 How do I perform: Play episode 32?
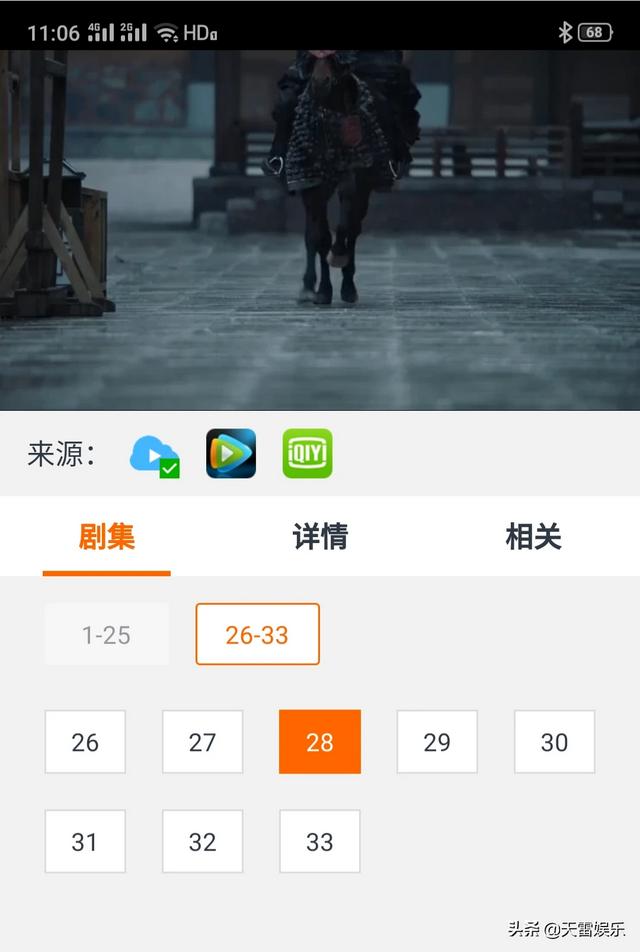(x=202, y=842)
